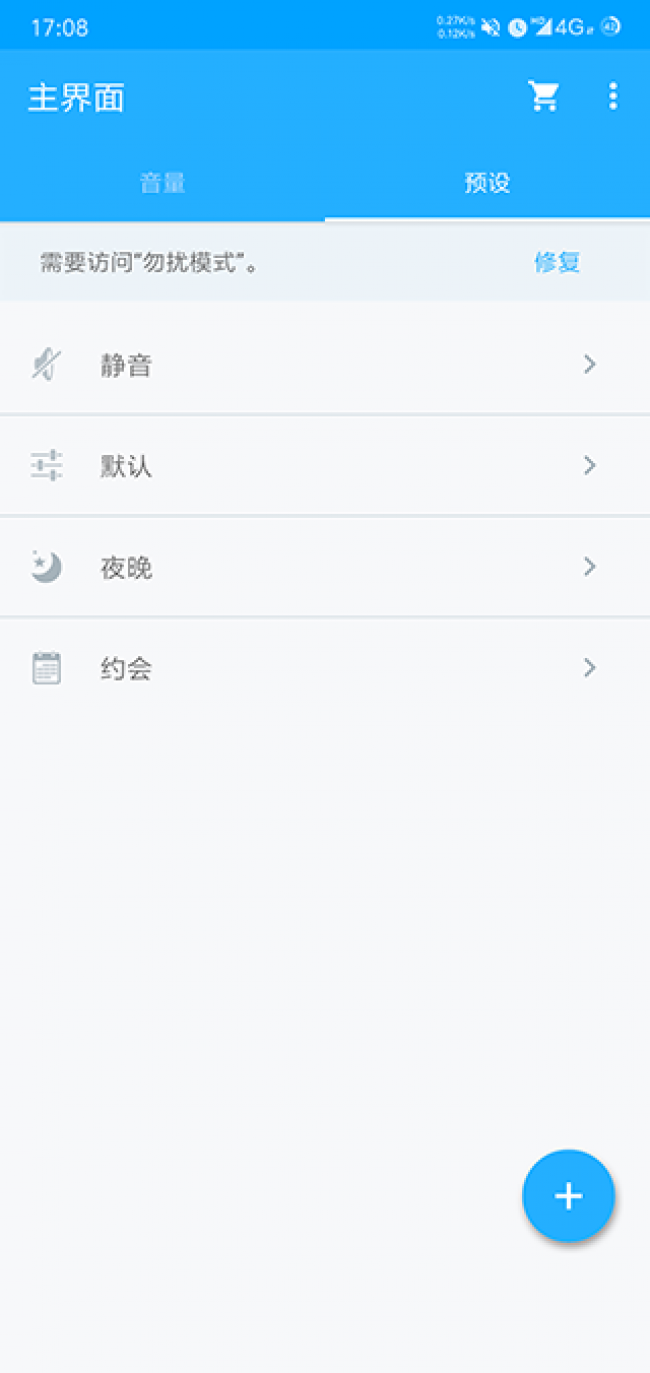The width and height of the screenshot is (650, 1373).
Task: Add a new preset with the plus button
Action: [568, 1196]
